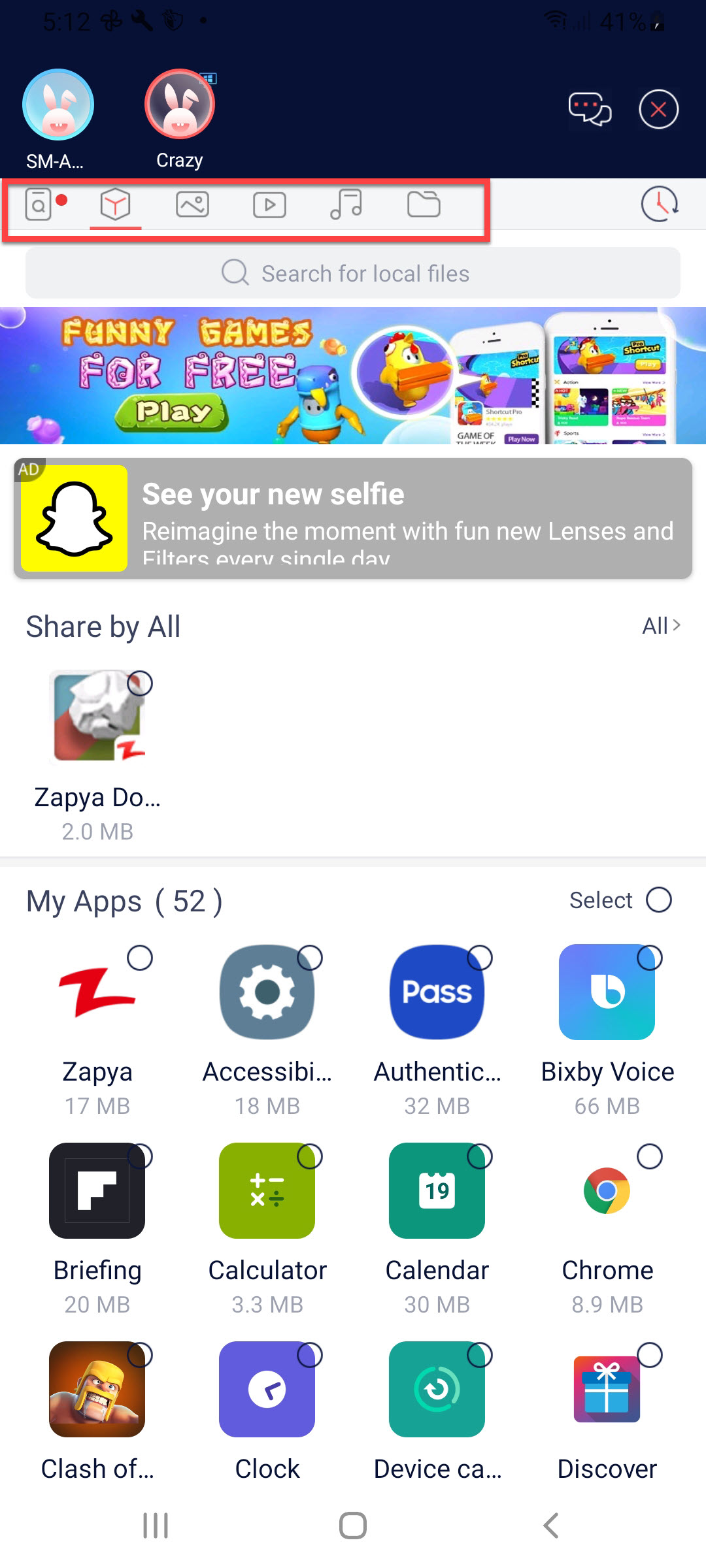Viewport: 706px width, 1568px height.
Task: View All in Share by All
Action: tap(661, 626)
